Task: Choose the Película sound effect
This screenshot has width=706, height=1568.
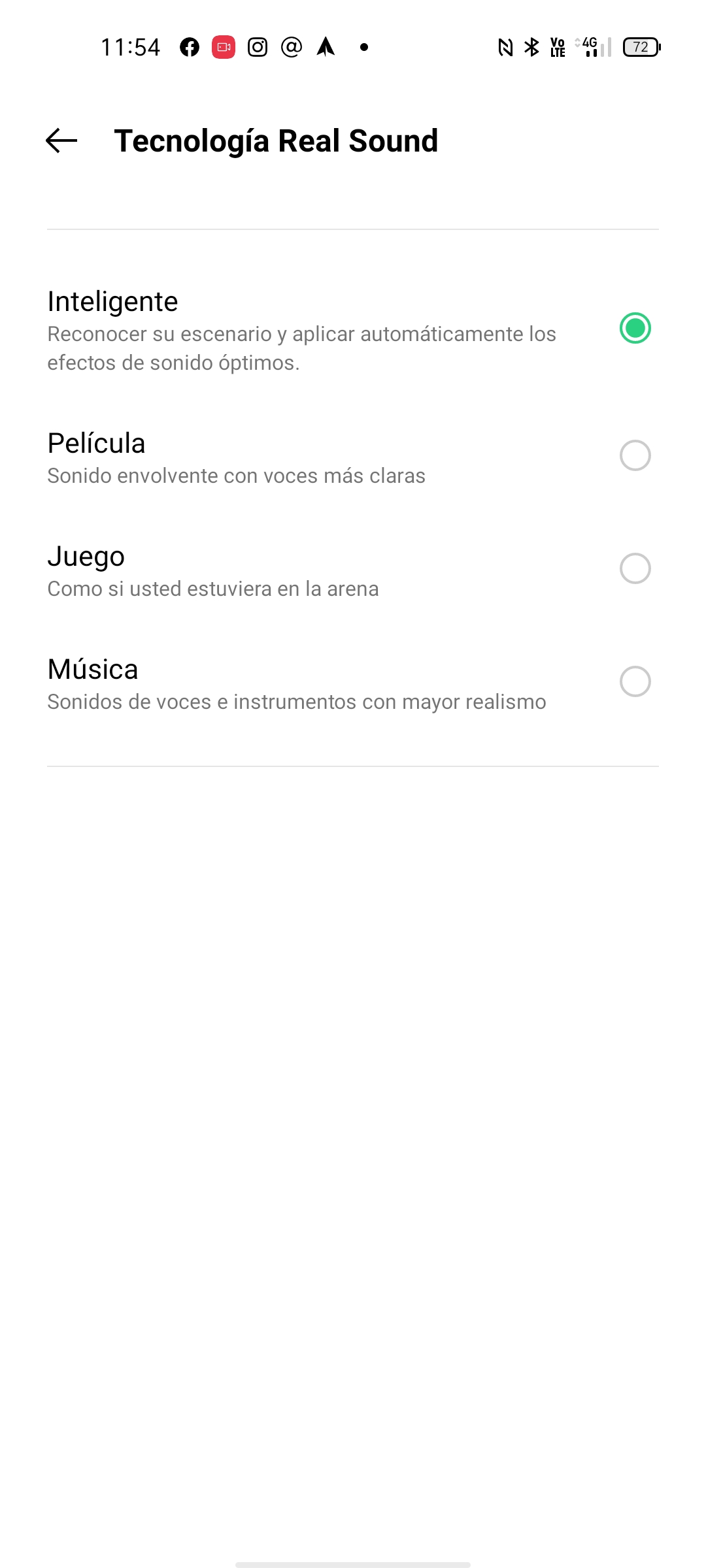Action: coord(635,455)
